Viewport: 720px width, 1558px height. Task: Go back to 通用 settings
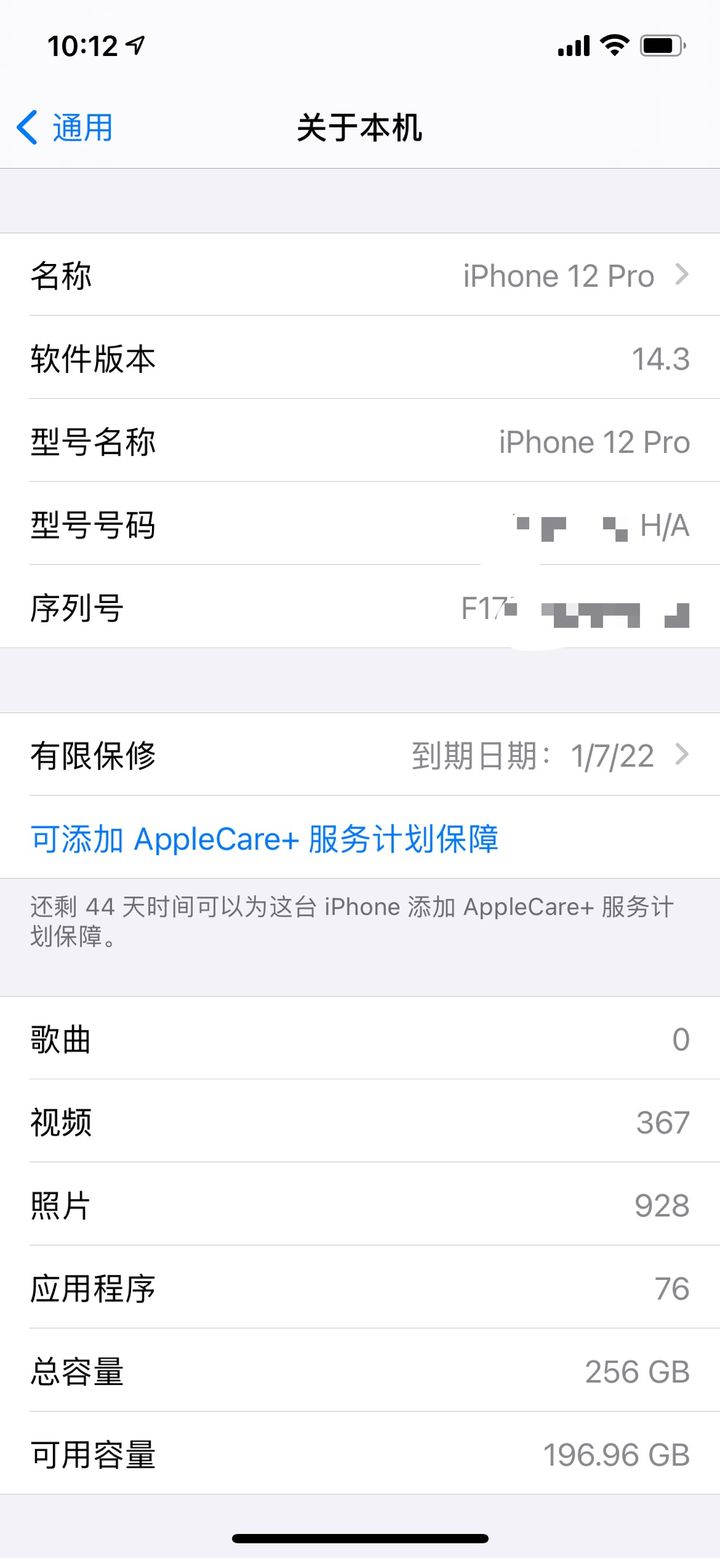(65, 128)
